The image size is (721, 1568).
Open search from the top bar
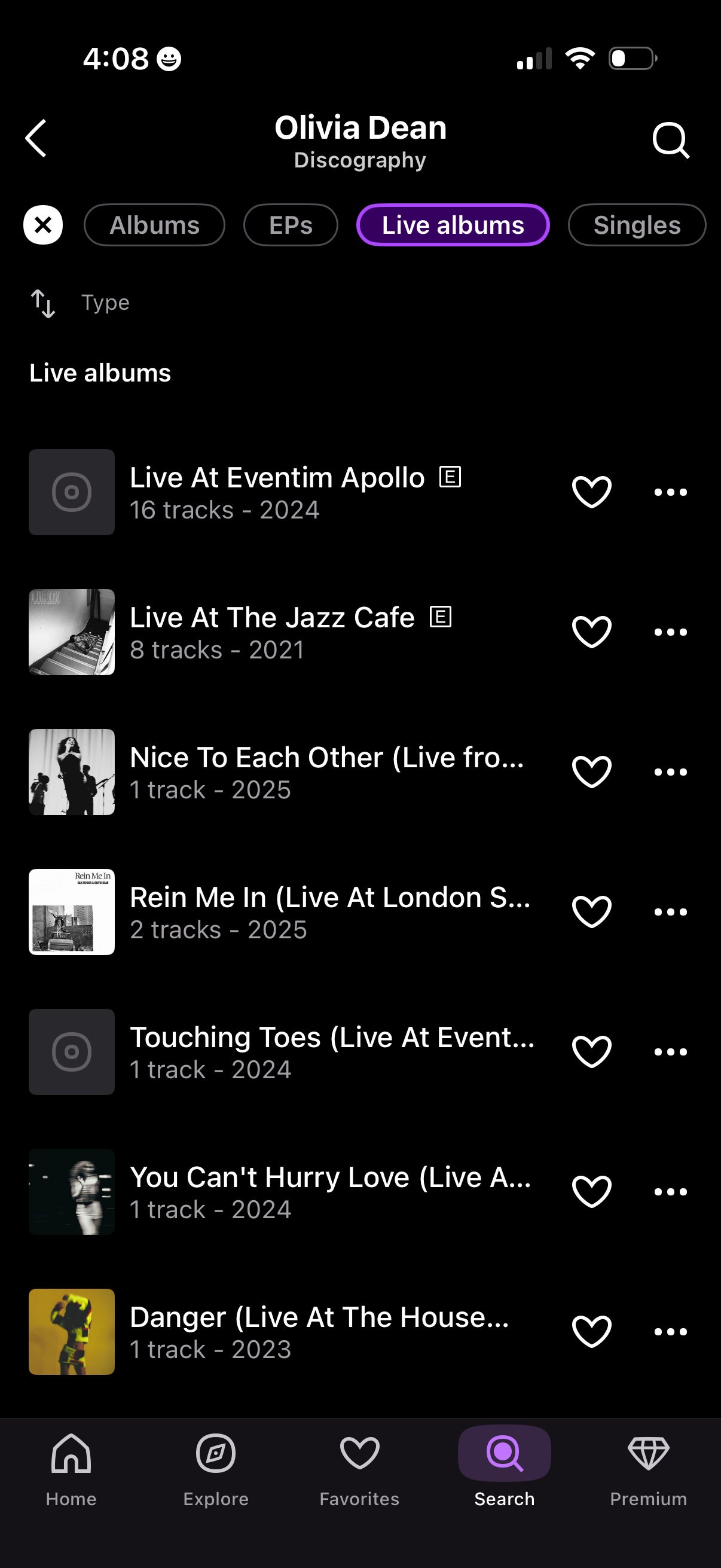[x=671, y=139]
